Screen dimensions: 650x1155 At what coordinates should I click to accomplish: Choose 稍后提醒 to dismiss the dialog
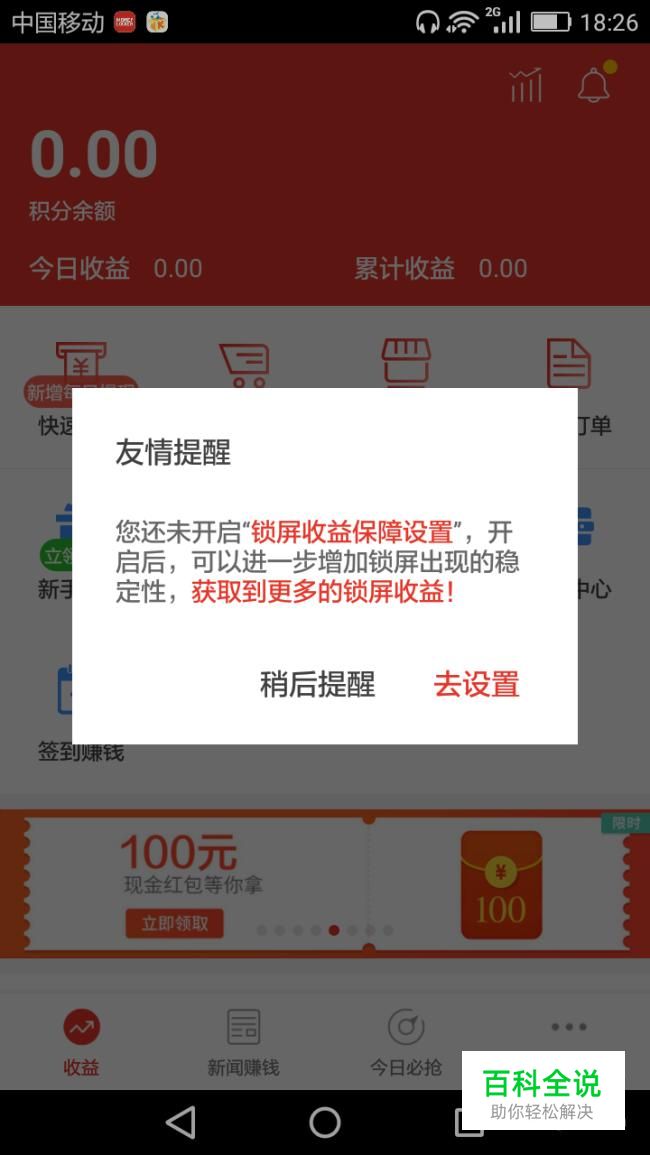click(318, 684)
